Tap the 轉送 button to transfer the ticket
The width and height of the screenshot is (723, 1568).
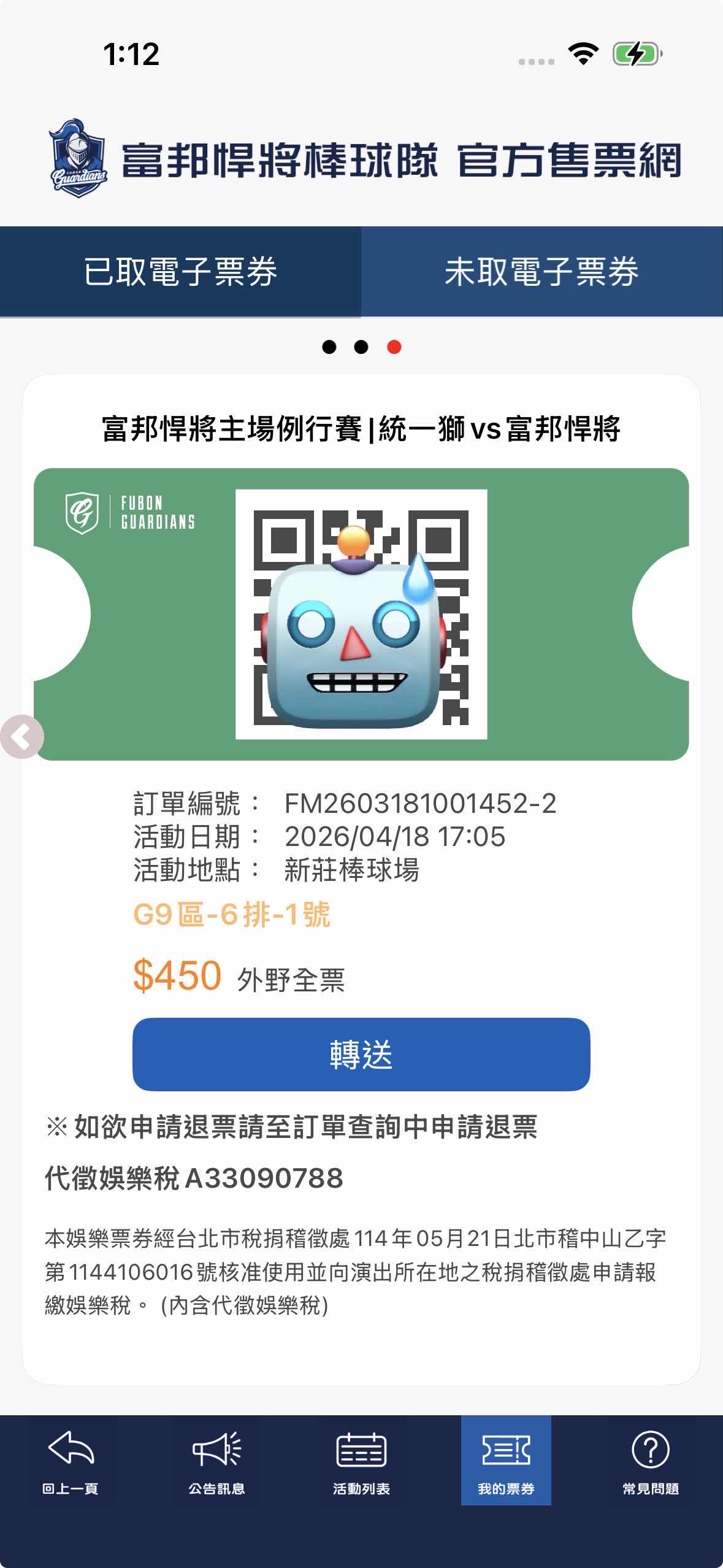[x=361, y=1054]
